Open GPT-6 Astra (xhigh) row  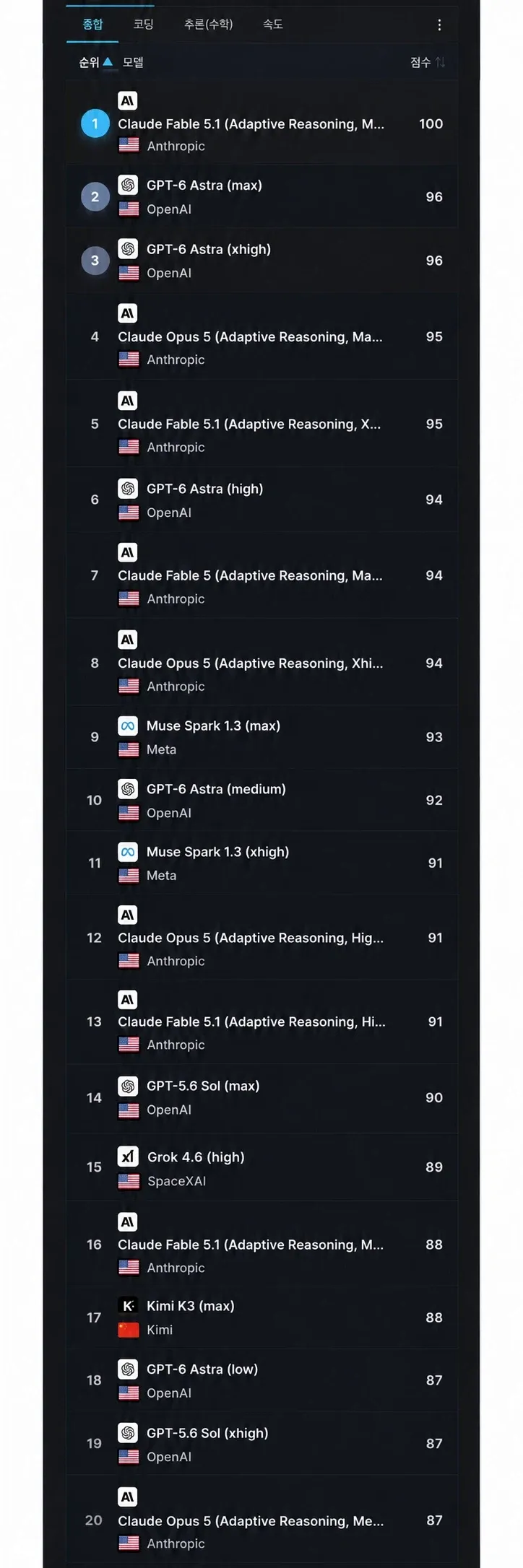coord(261,261)
